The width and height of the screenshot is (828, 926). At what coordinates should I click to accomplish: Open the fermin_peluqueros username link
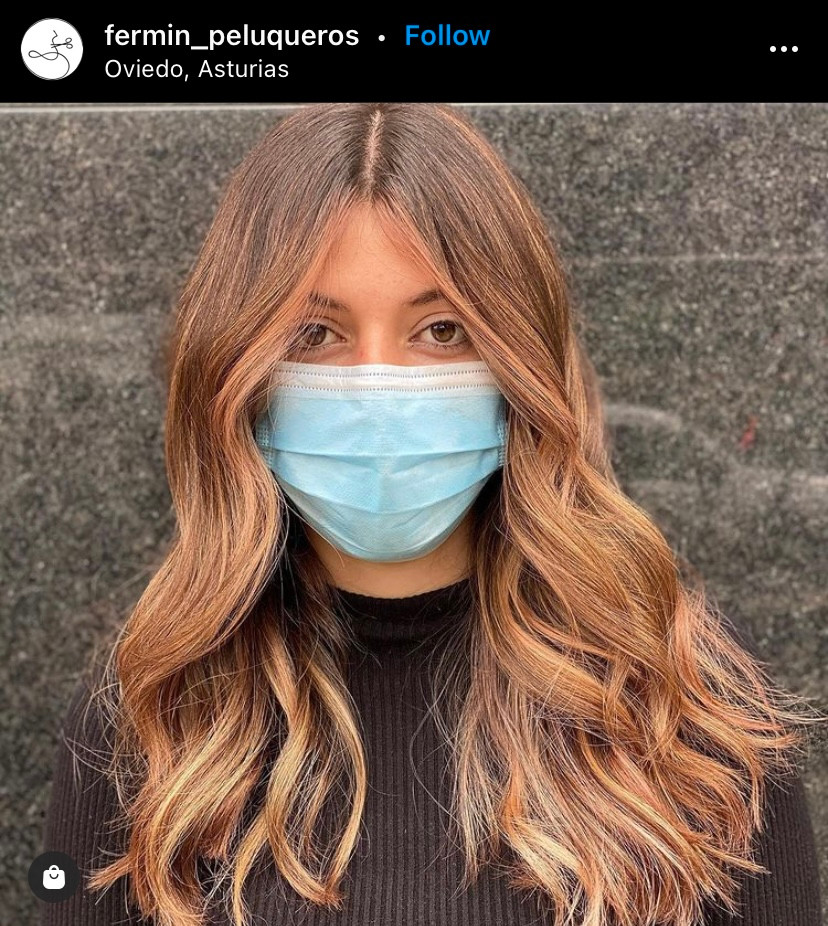pyautogui.click(x=231, y=36)
